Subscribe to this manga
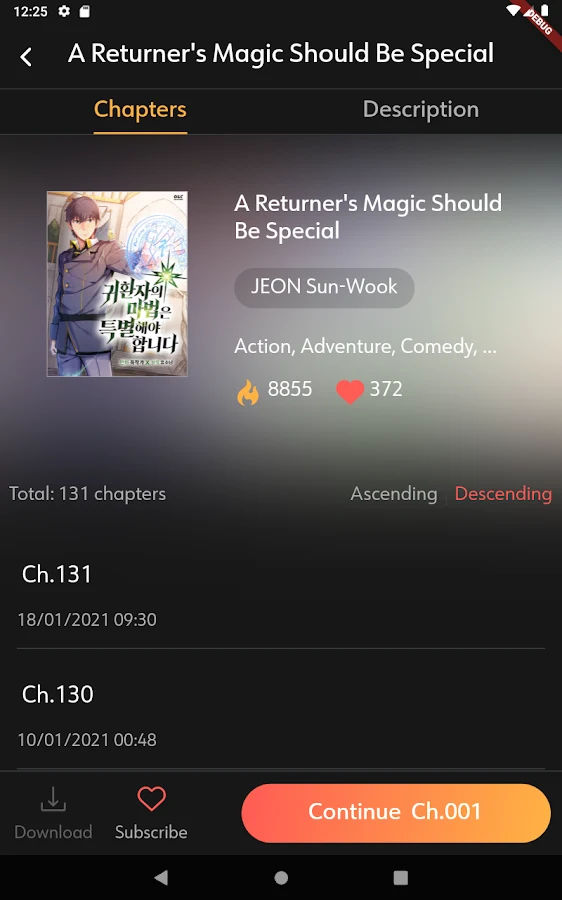This screenshot has height=900, width=562. (x=151, y=813)
